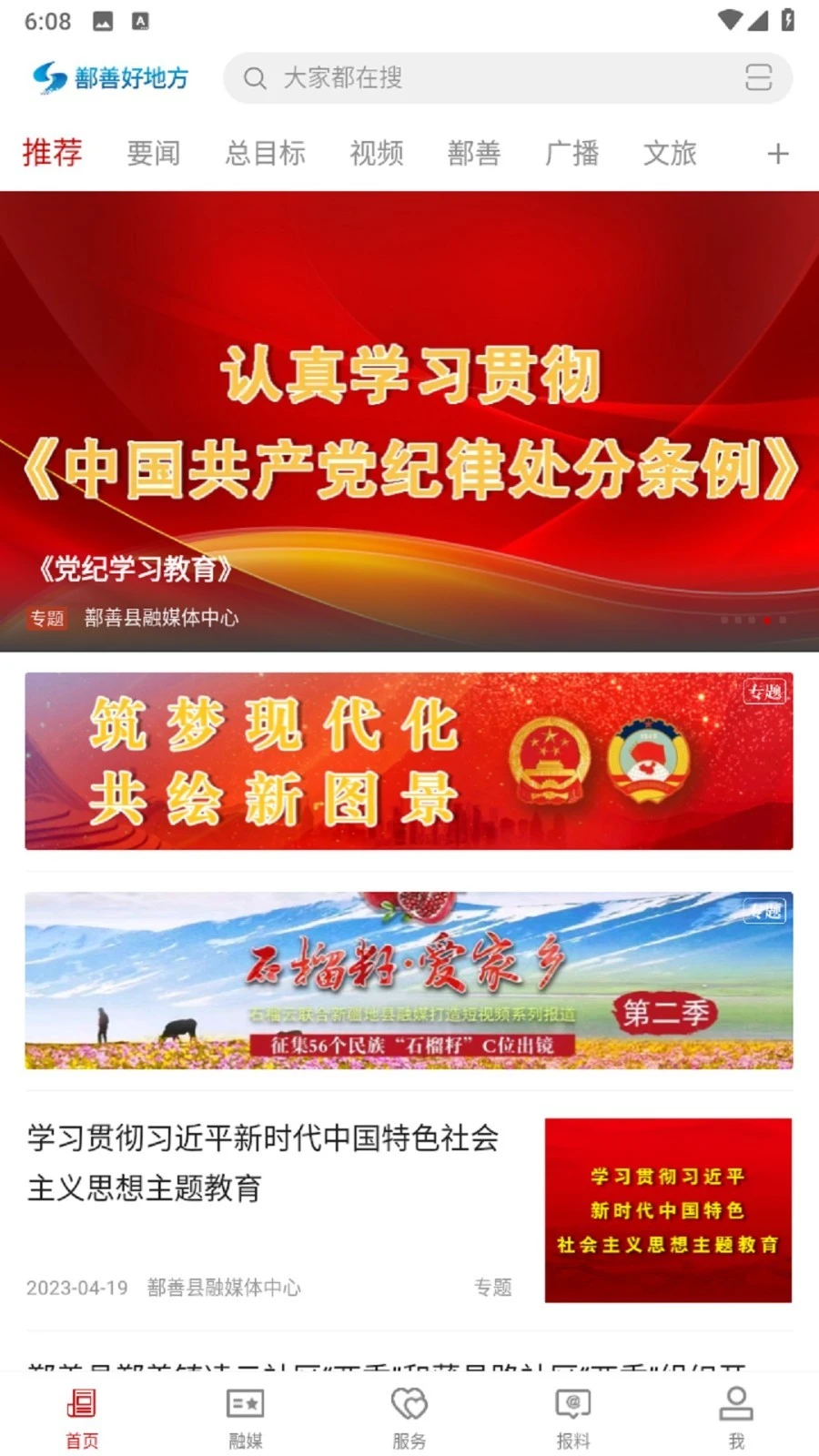
Task: Tap the 筑梦现代化 共绘新图景 banner
Action: 409,763
